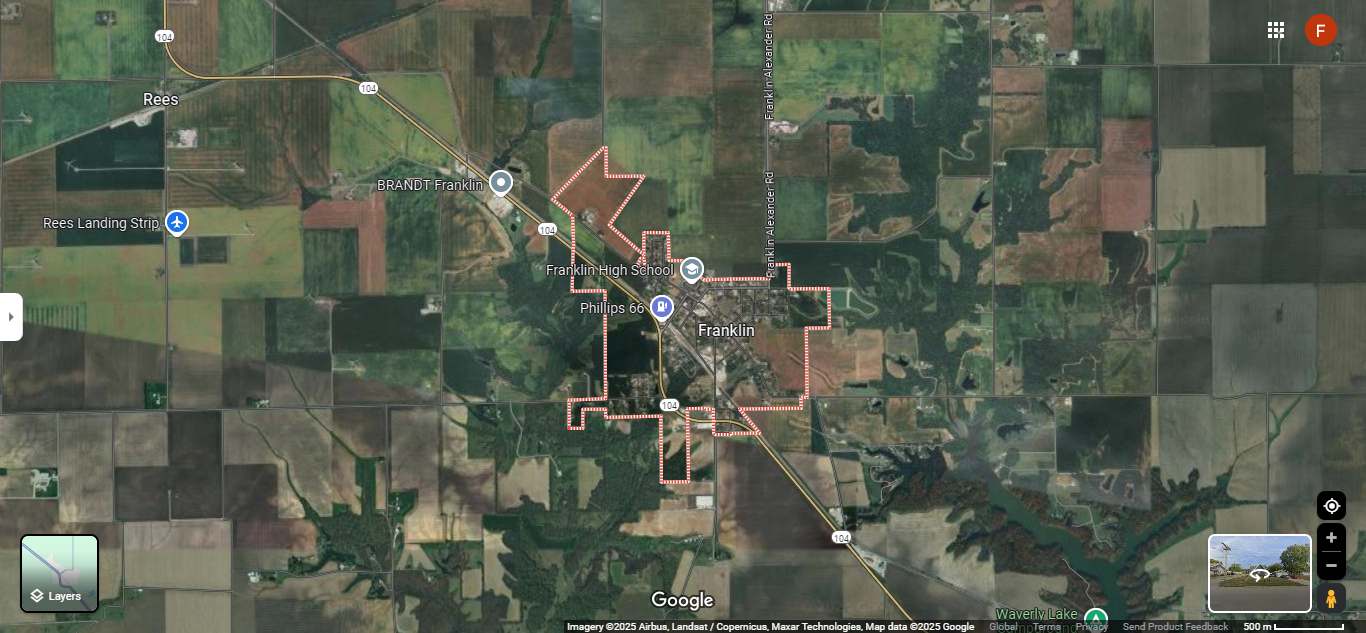Viewport: 1366px width, 633px height.
Task: Activate the Street View pegman
Action: click(1331, 598)
